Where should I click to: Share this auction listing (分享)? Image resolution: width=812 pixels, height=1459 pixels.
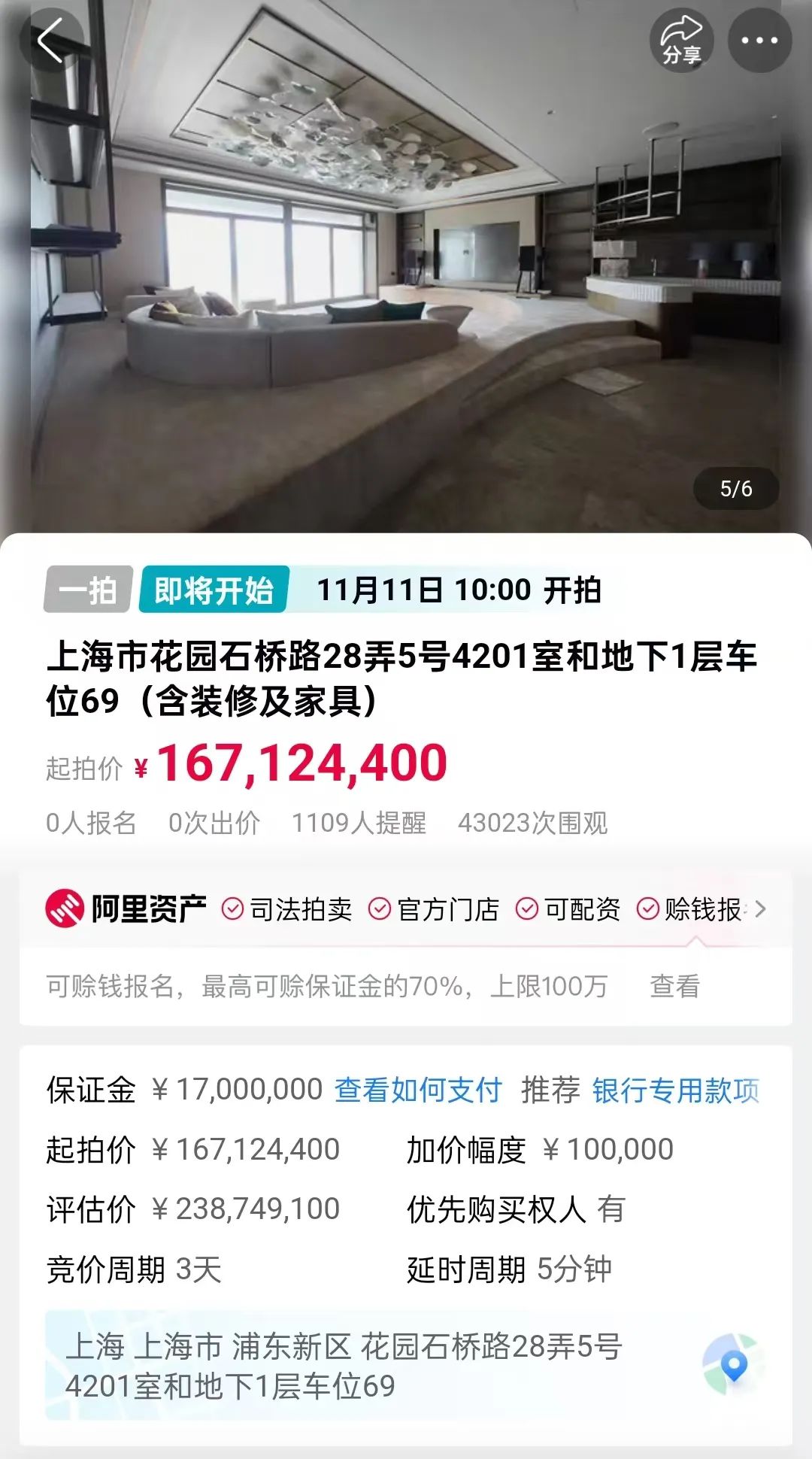click(681, 41)
